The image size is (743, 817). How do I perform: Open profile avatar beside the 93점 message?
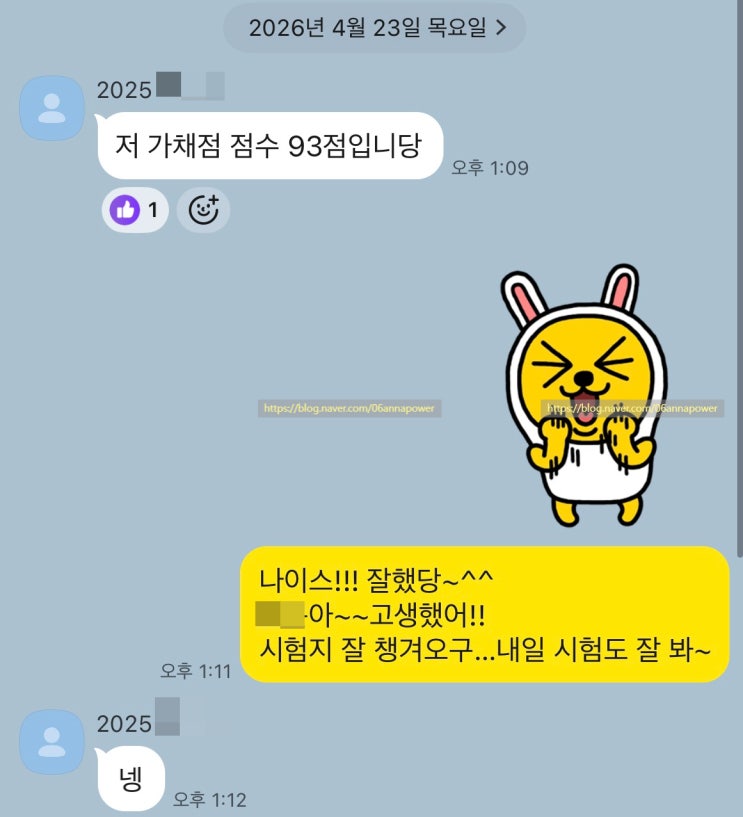pyautogui.click(x=52, y=107)
